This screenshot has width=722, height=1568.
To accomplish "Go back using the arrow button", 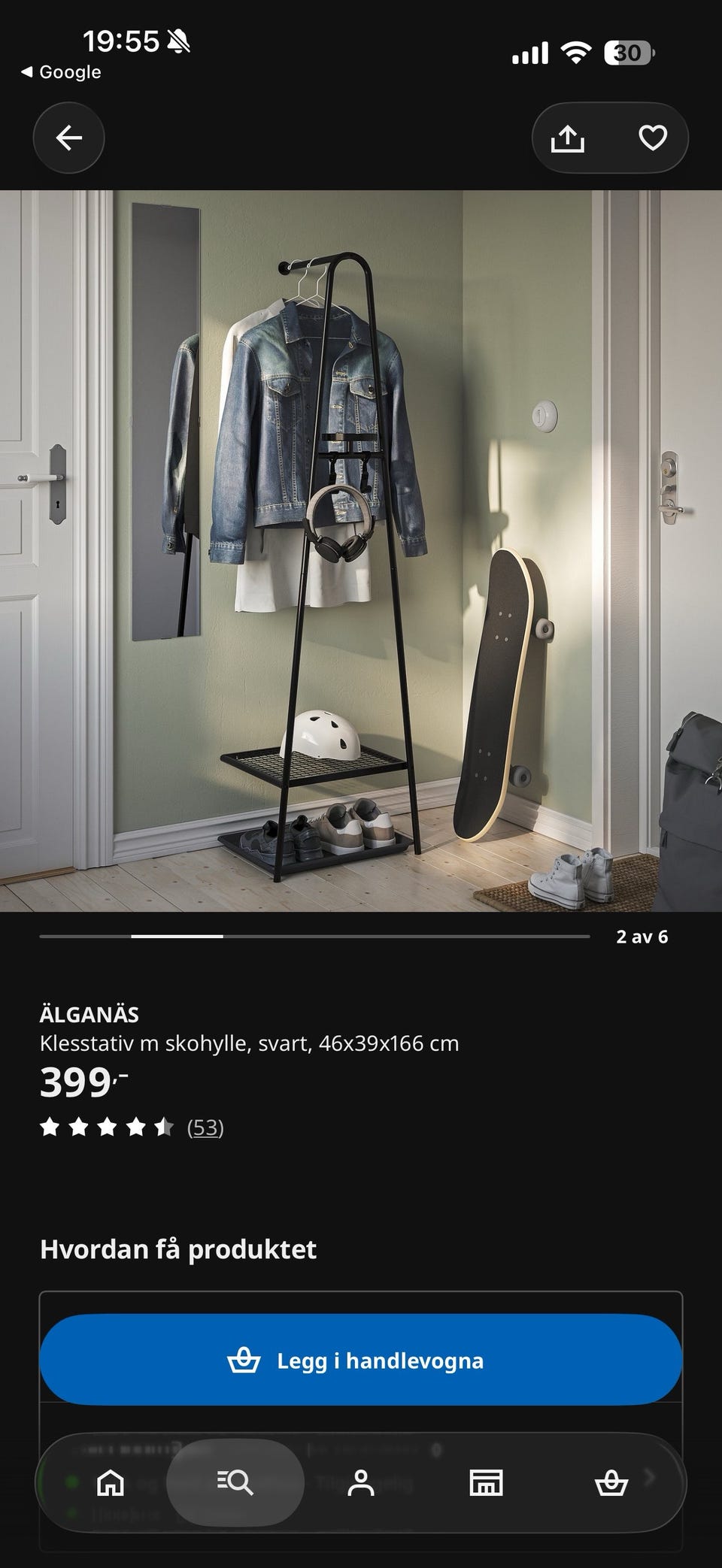I will tap(68, 138).
